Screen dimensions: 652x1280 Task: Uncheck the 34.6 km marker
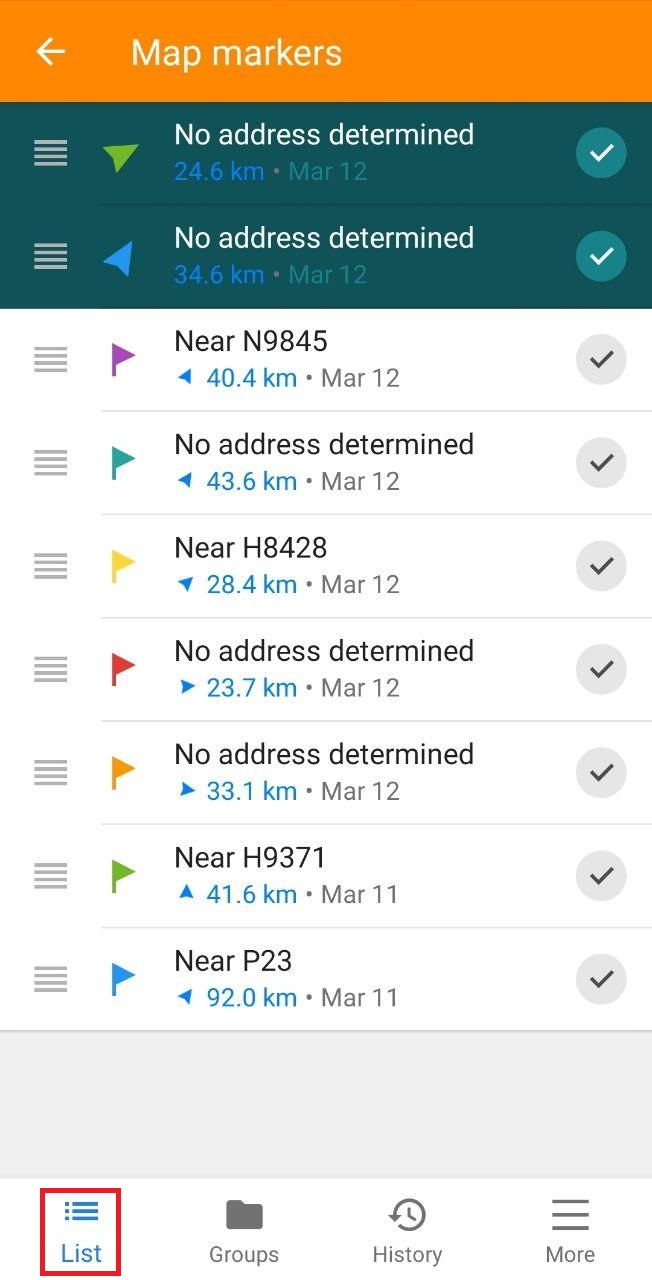coord(601,256)
